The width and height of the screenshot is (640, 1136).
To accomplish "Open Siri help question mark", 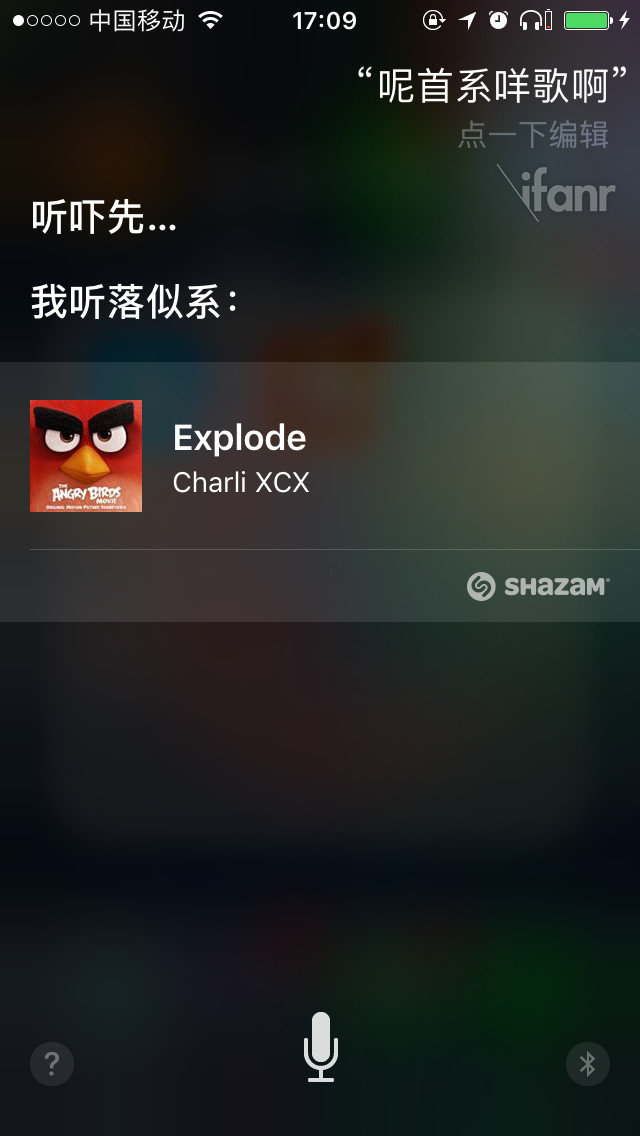I will (x=52, y=1064).
